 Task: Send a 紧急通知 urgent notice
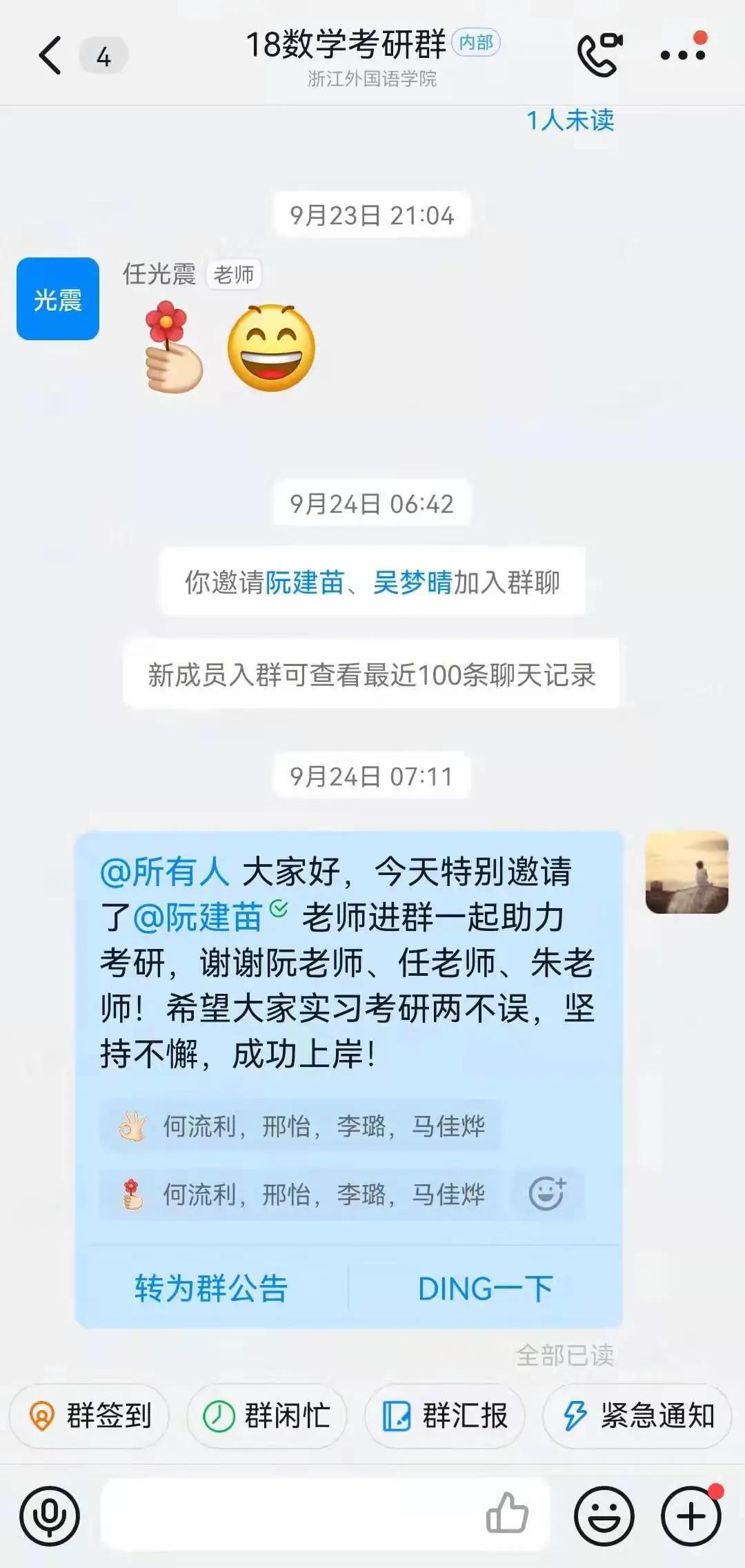pos(637,1416)
